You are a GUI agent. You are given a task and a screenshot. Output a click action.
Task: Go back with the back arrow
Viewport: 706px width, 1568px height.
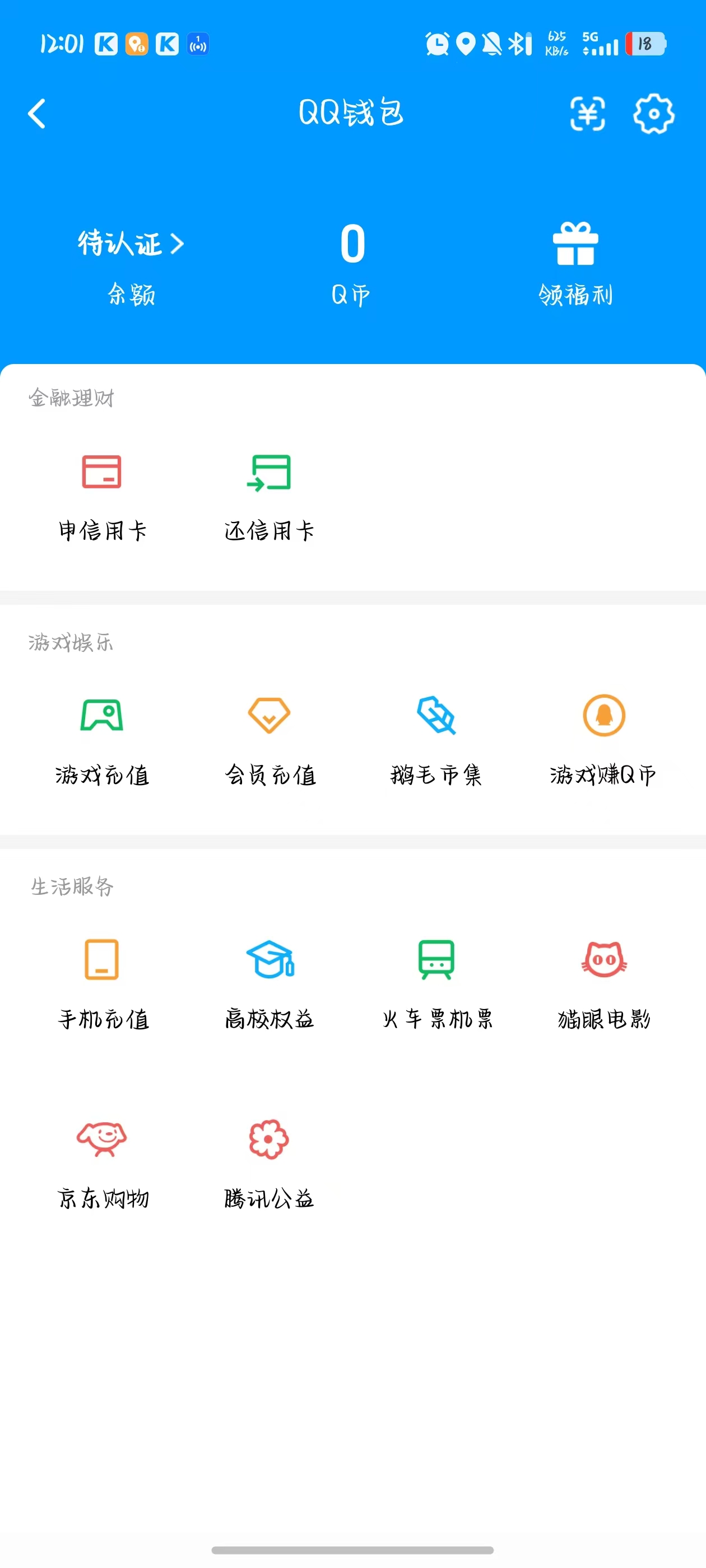click(36, 114)
